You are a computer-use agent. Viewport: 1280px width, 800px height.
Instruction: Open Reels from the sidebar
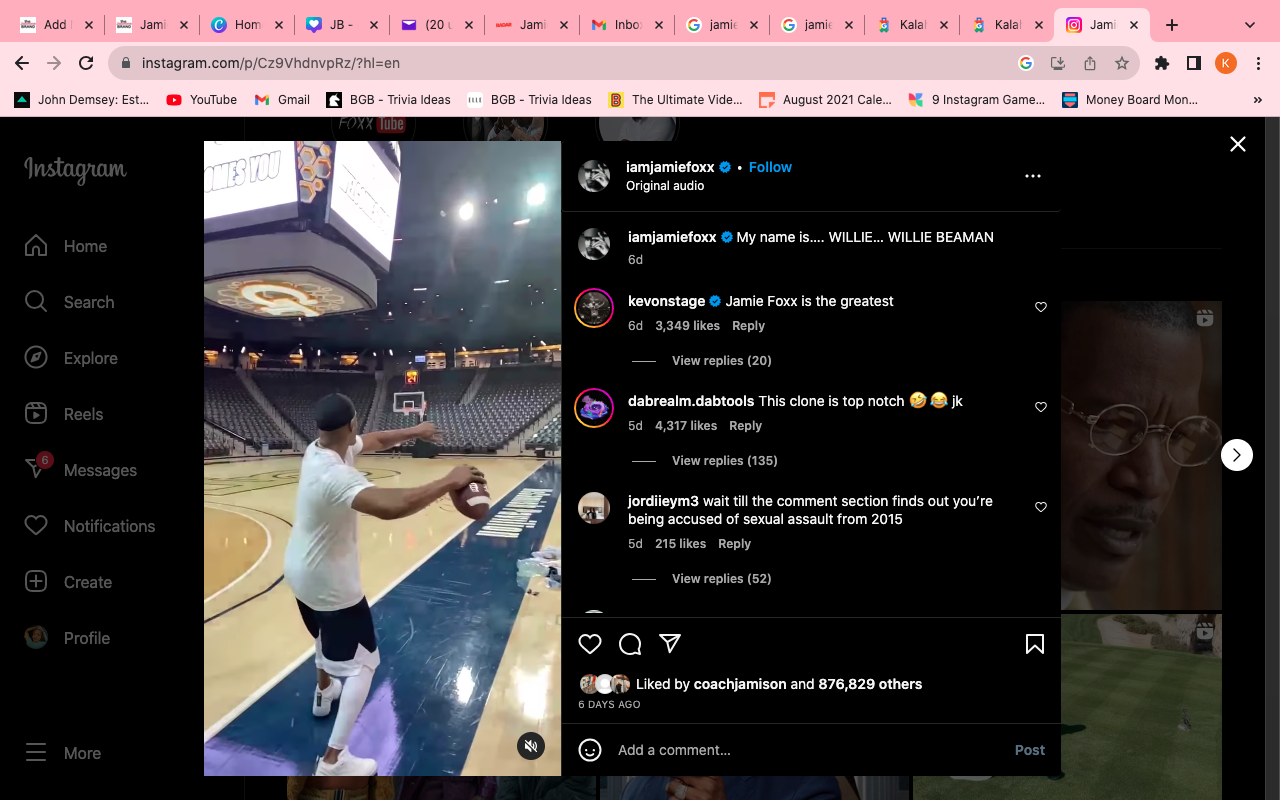[66, 414]
